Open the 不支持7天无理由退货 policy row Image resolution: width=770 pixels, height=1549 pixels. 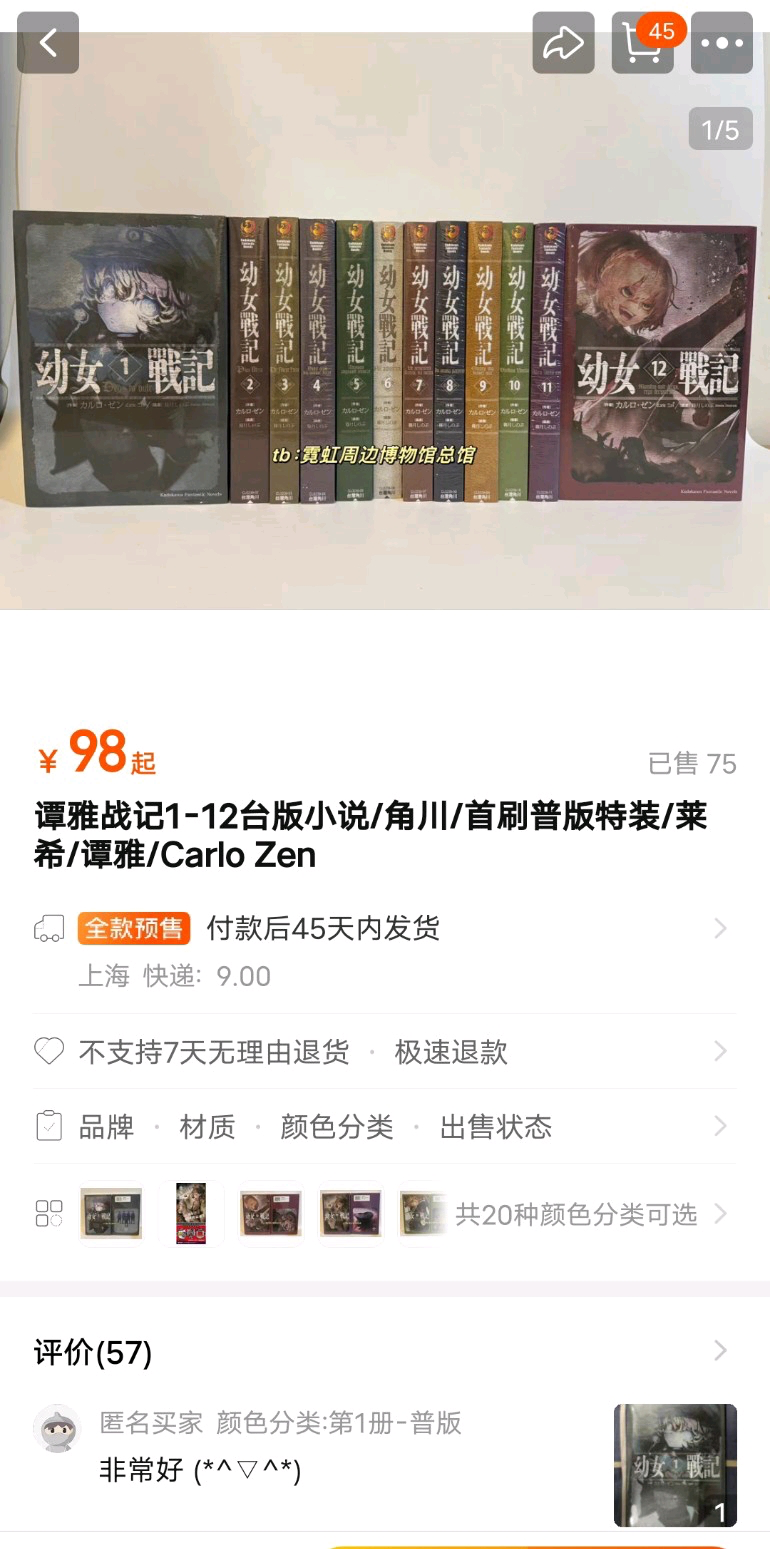385,1051
